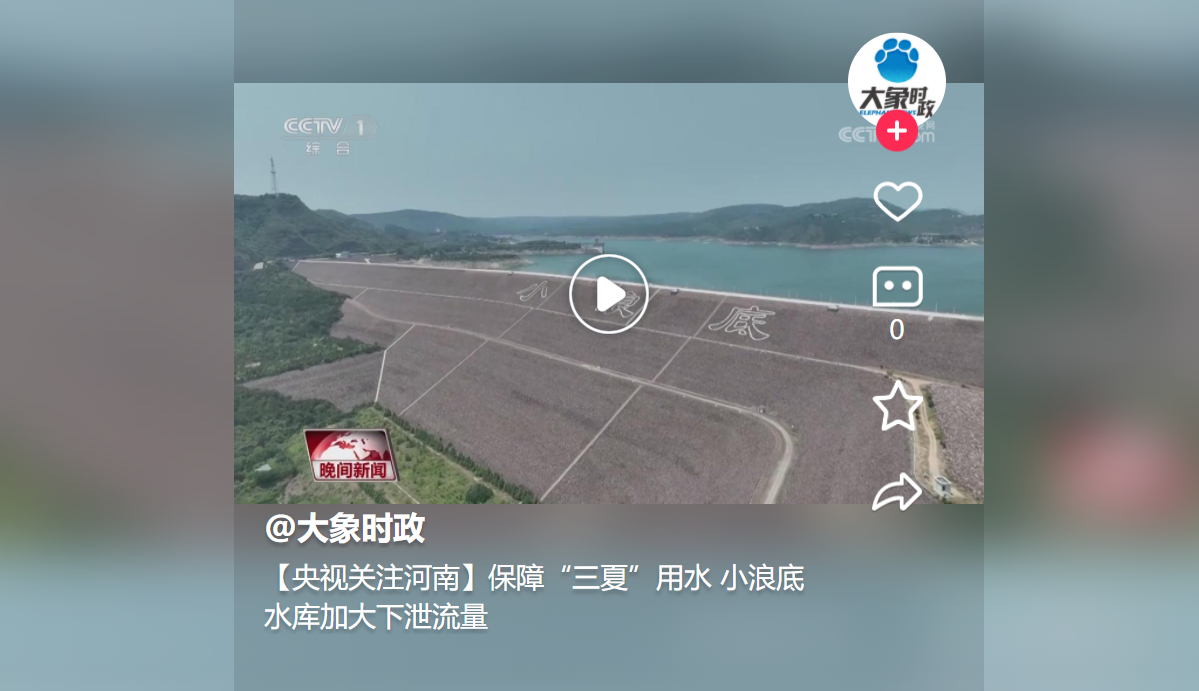1199x691 pixels.
Task: Share the video via the arrow icon
Action: point(897,491)
